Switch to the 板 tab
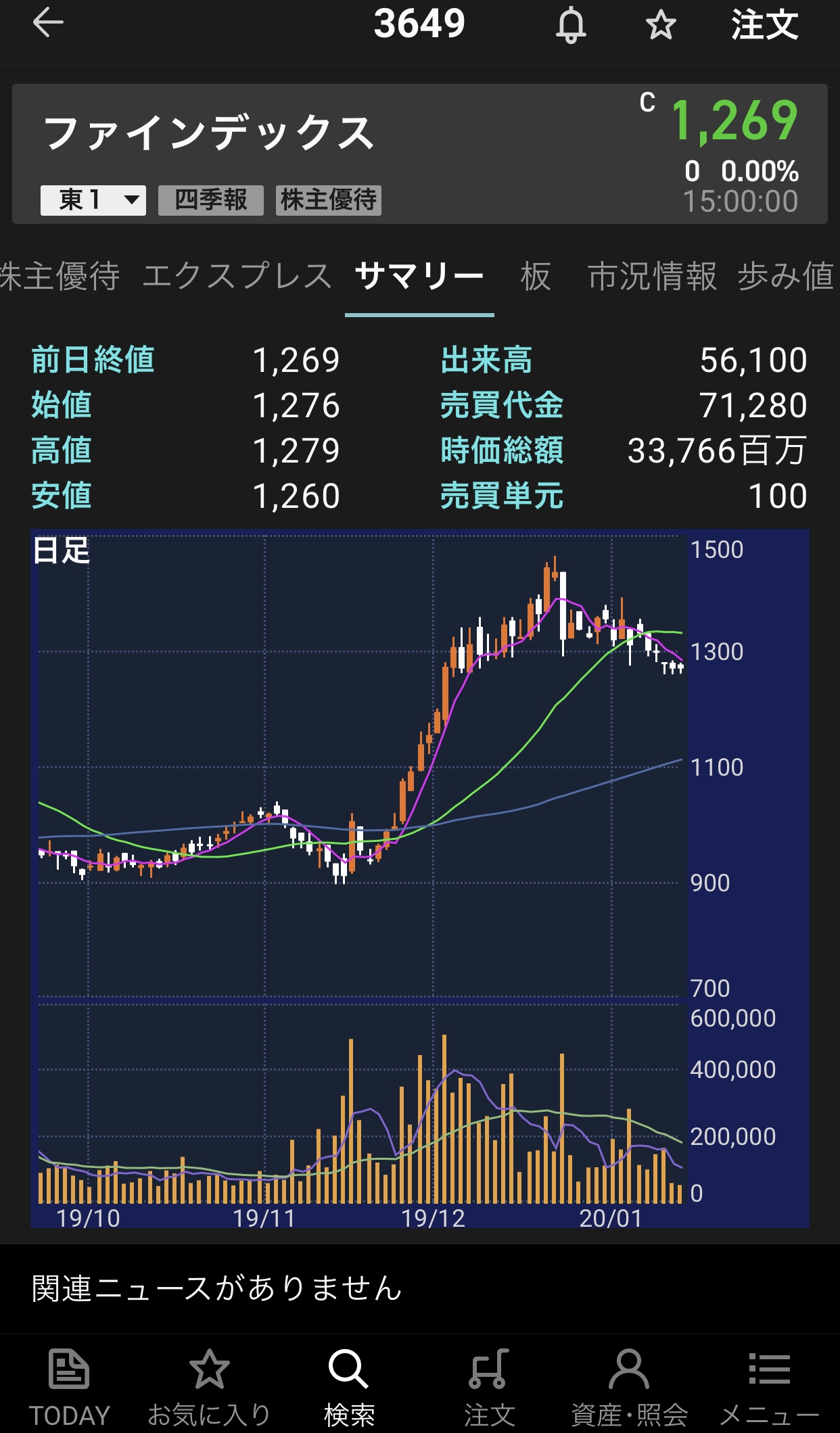840x1433 pixels. 536,277
